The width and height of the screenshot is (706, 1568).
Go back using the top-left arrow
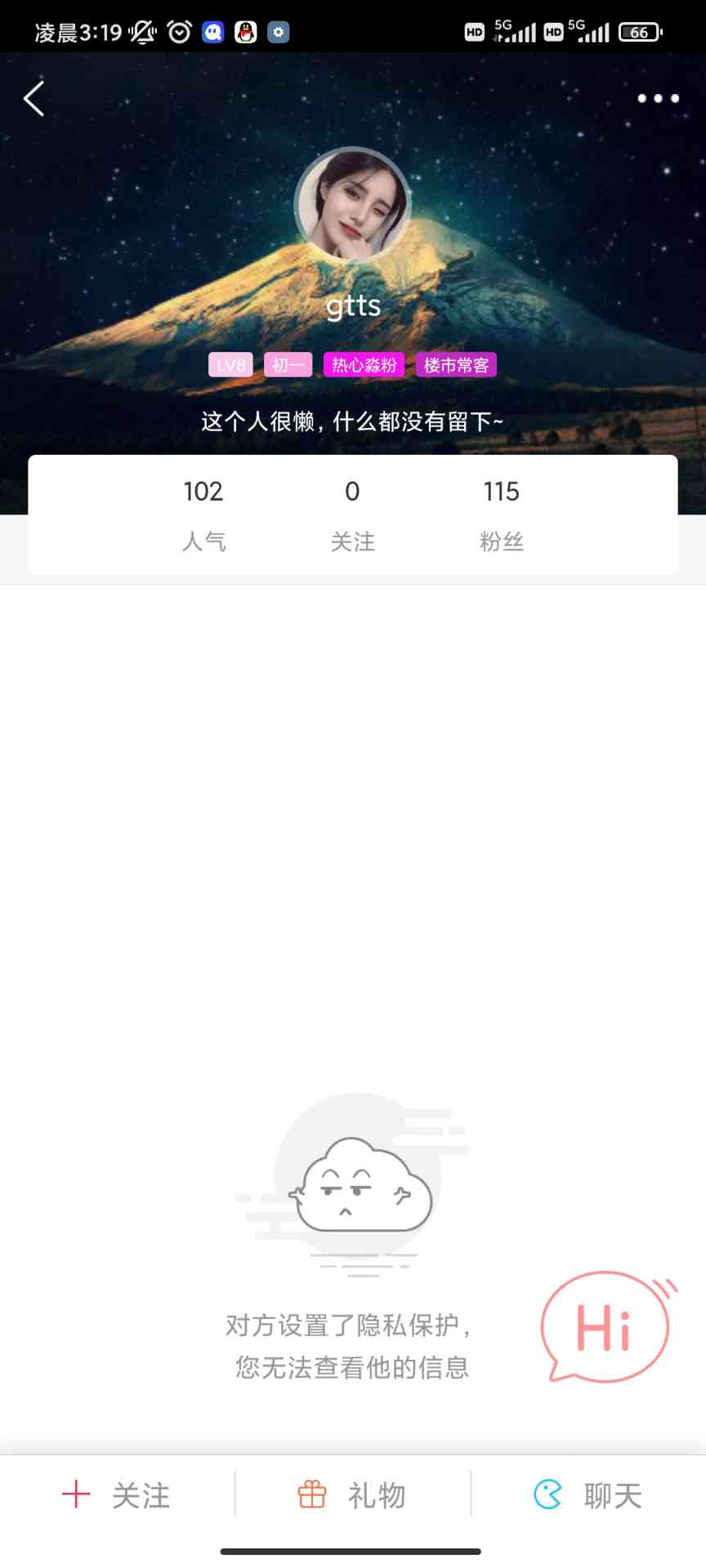(x=34, y=99)
